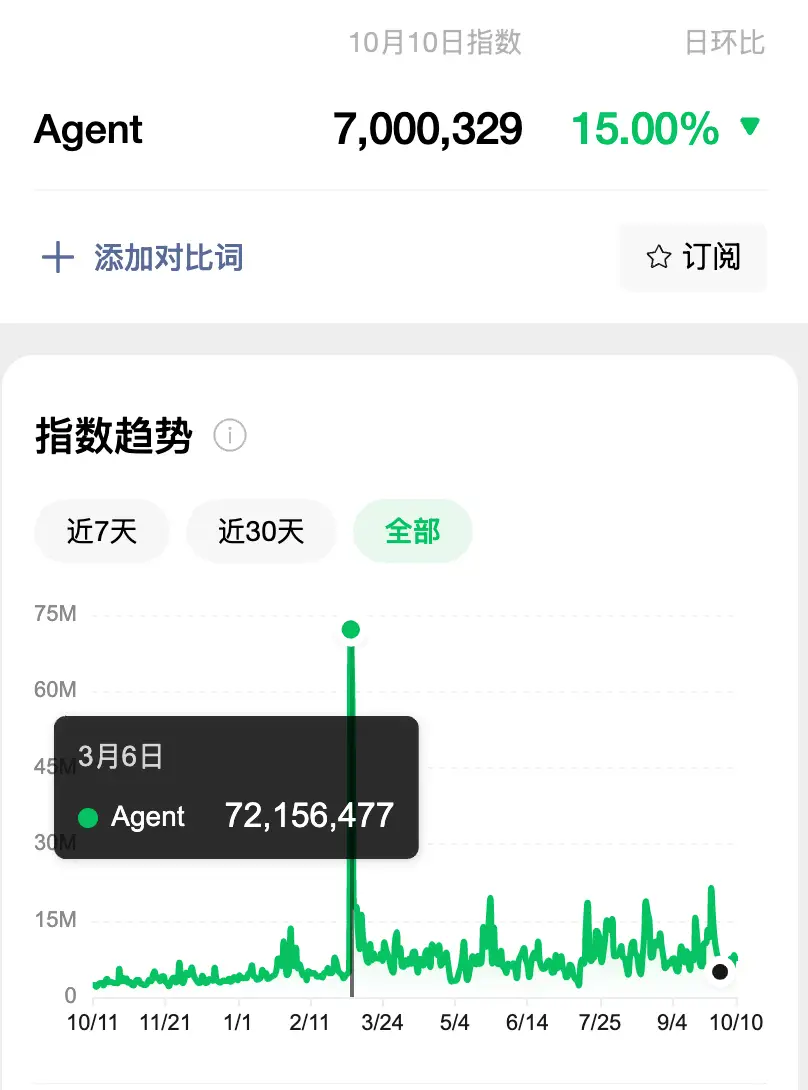Click the 10/10 axis label
The width and height of the screenshot is (808, 1090).
[x=737, y=1023]
